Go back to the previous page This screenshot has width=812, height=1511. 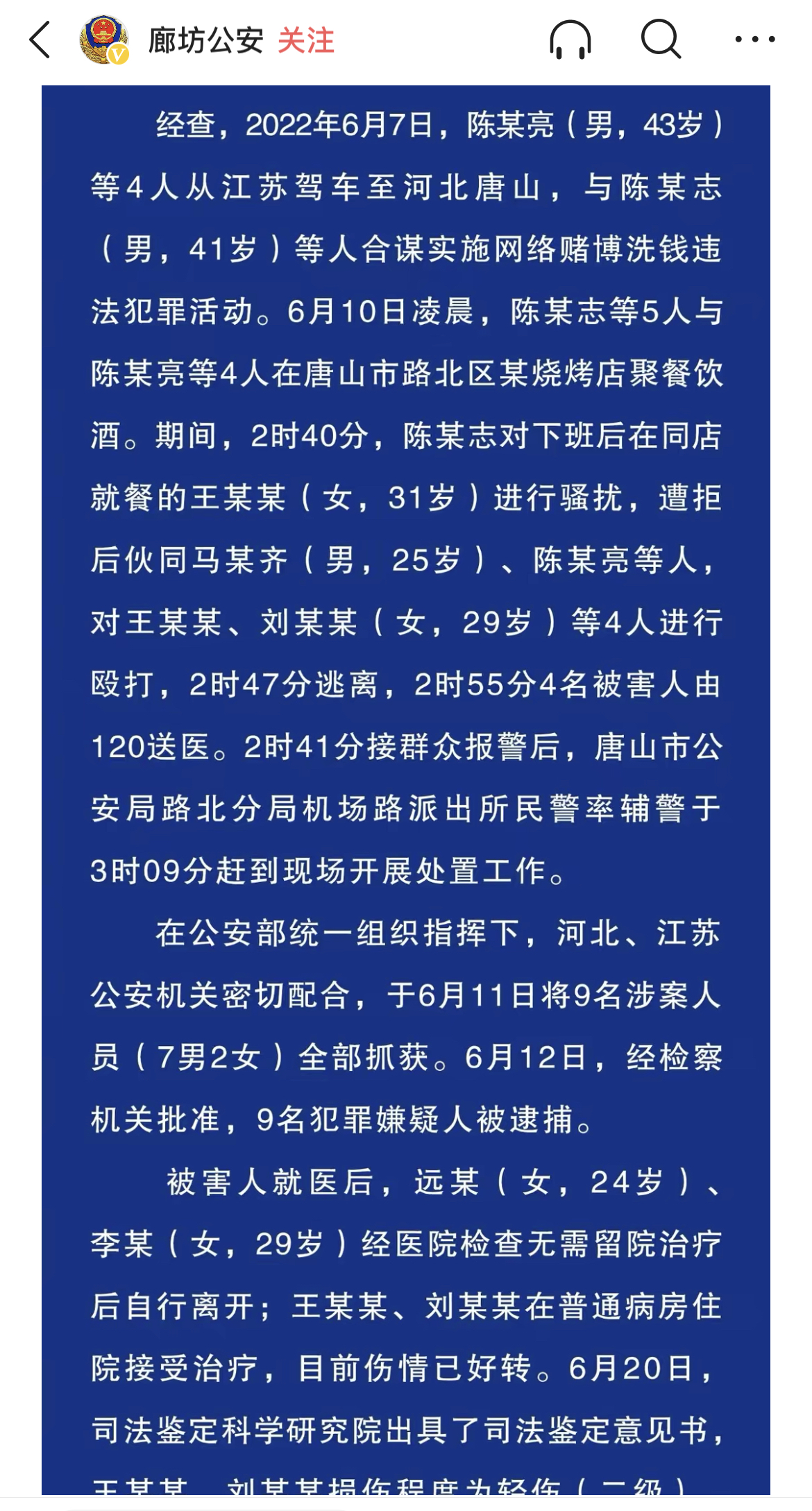pos(40,40)
